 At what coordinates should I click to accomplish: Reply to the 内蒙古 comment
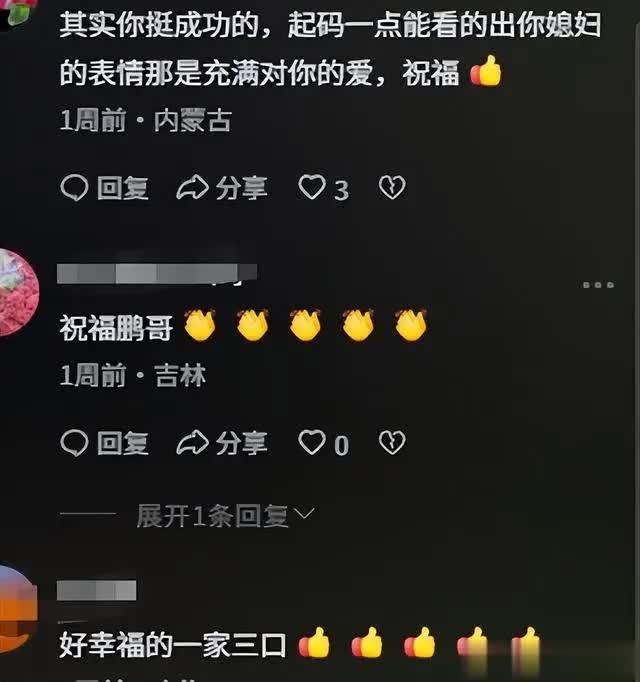click(x=105, y=188)
